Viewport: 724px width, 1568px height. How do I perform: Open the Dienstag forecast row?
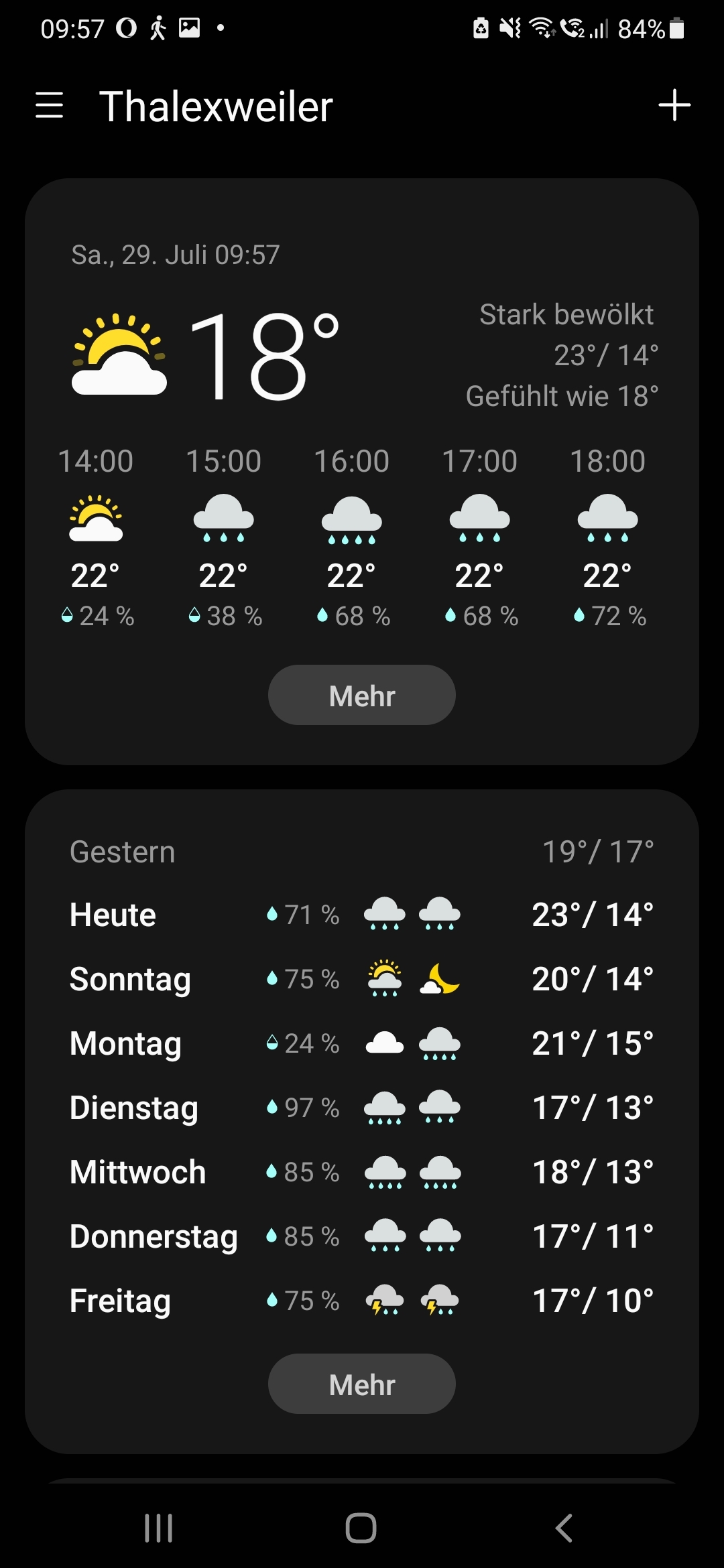click(x=362, y=1108)
